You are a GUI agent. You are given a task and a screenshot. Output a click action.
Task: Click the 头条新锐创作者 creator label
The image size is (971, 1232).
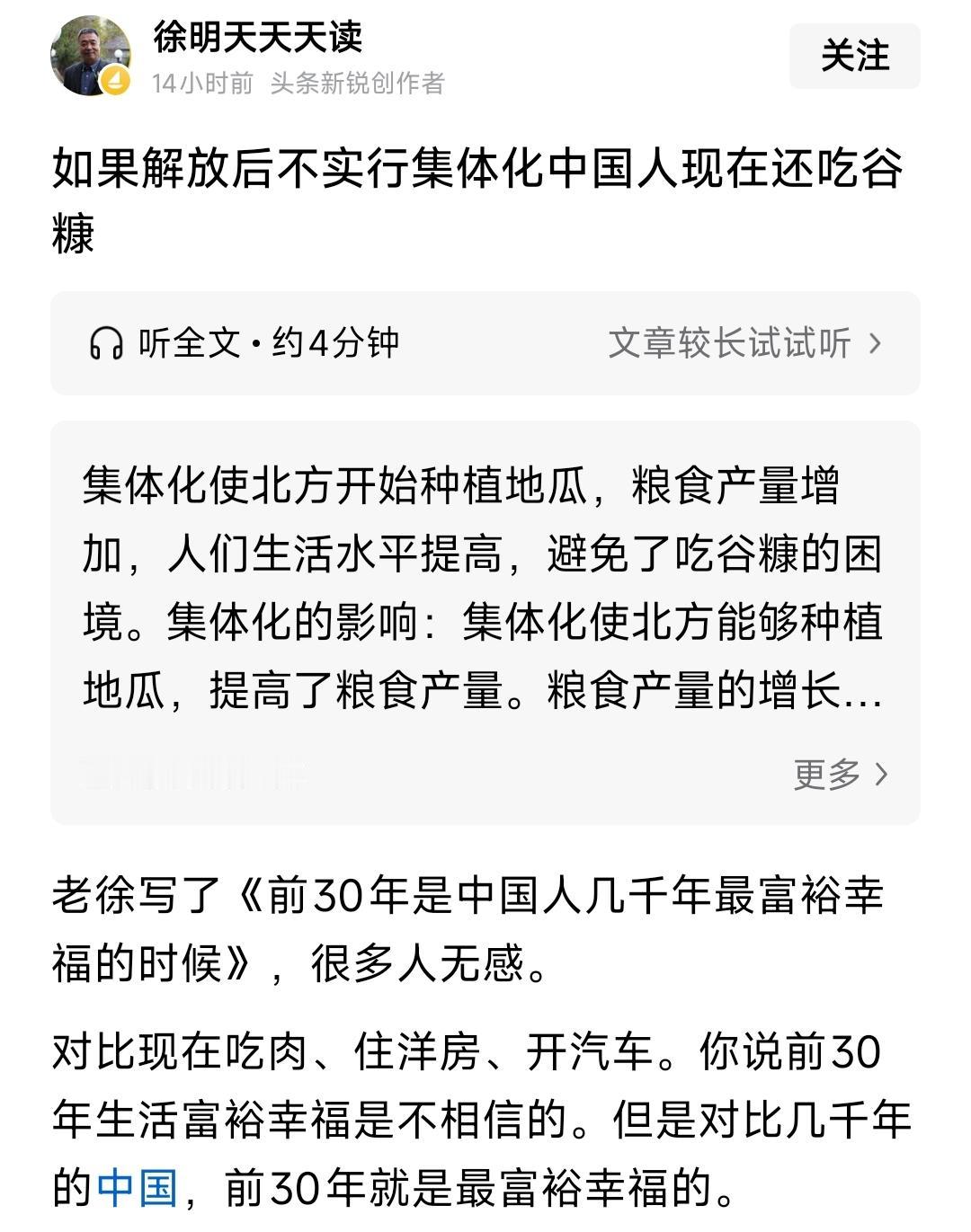point(360,81)
